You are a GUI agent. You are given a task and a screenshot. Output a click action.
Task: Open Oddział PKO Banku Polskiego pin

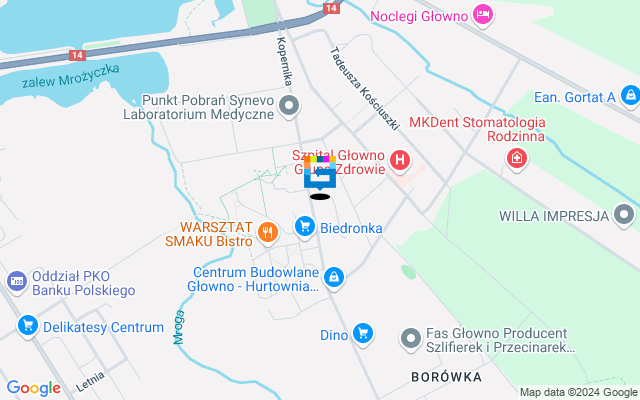17,283
